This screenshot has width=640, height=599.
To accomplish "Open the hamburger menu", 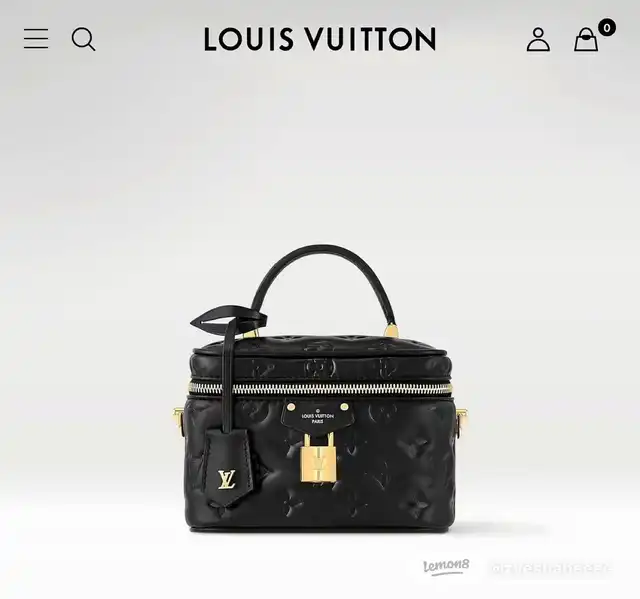I will pos(36,39).
